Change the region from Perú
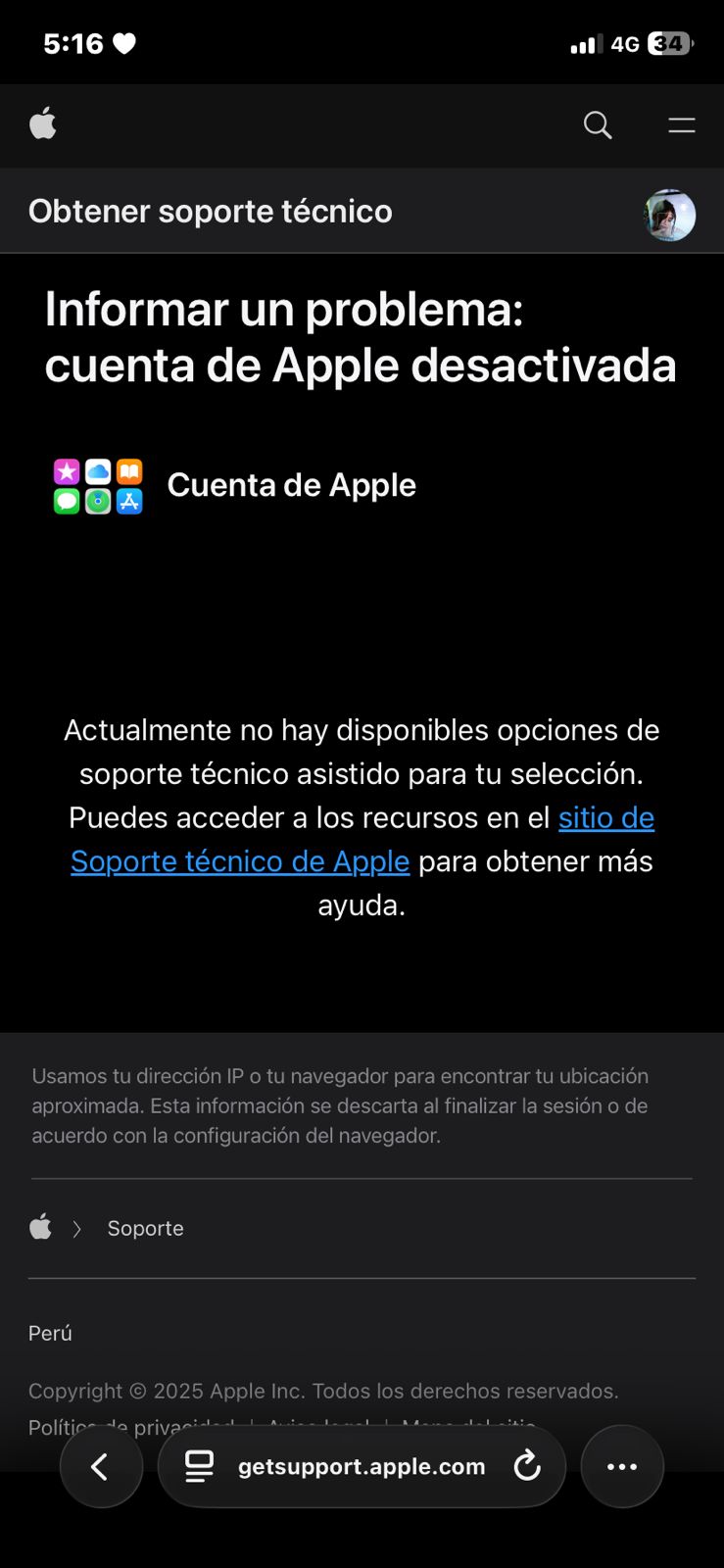The width and height of the screenshot is (724, 1568). pos(50,1333)
